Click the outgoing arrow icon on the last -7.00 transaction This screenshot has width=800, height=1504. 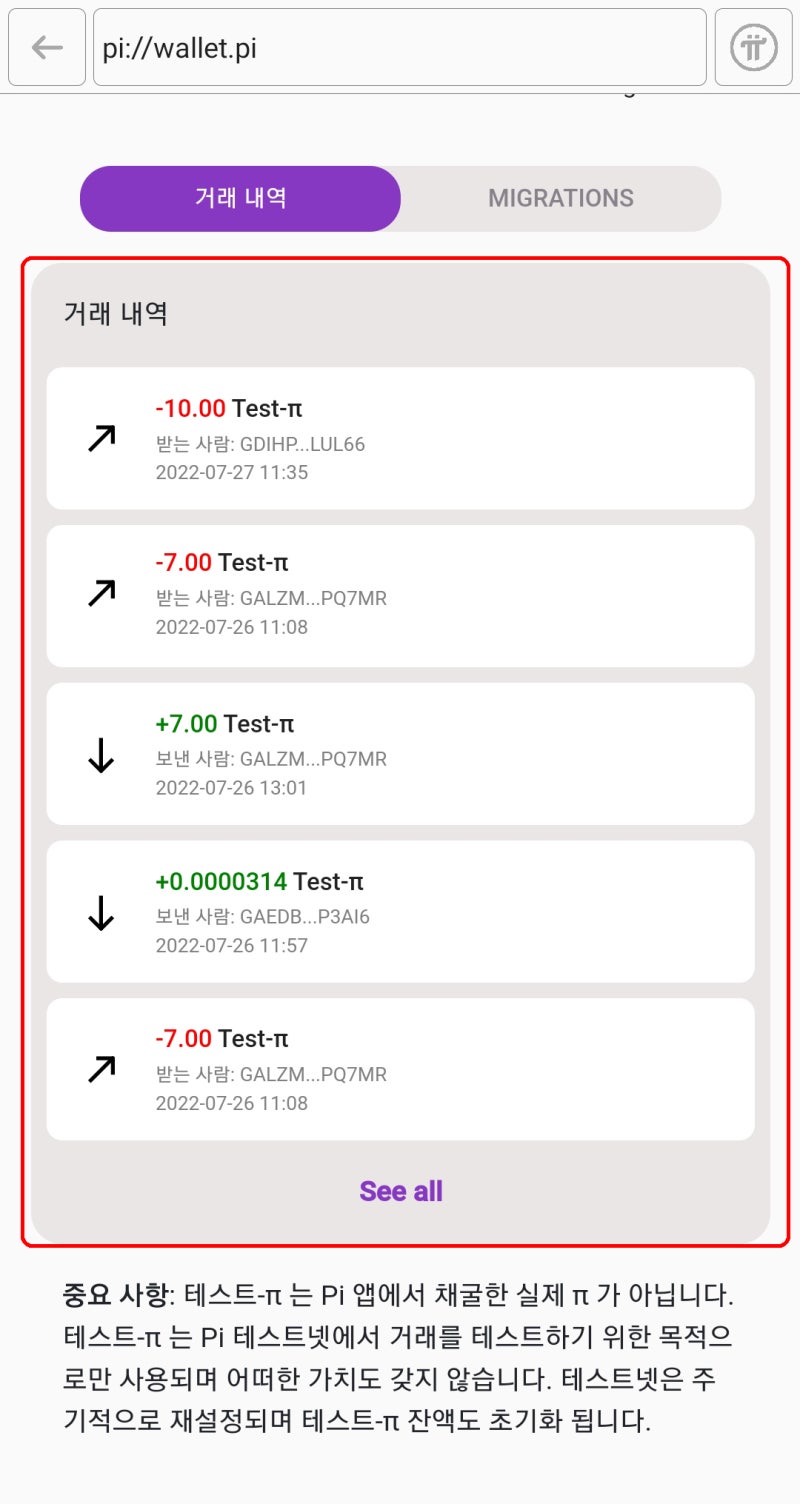pyautogui.click(x=100, y=1068)
